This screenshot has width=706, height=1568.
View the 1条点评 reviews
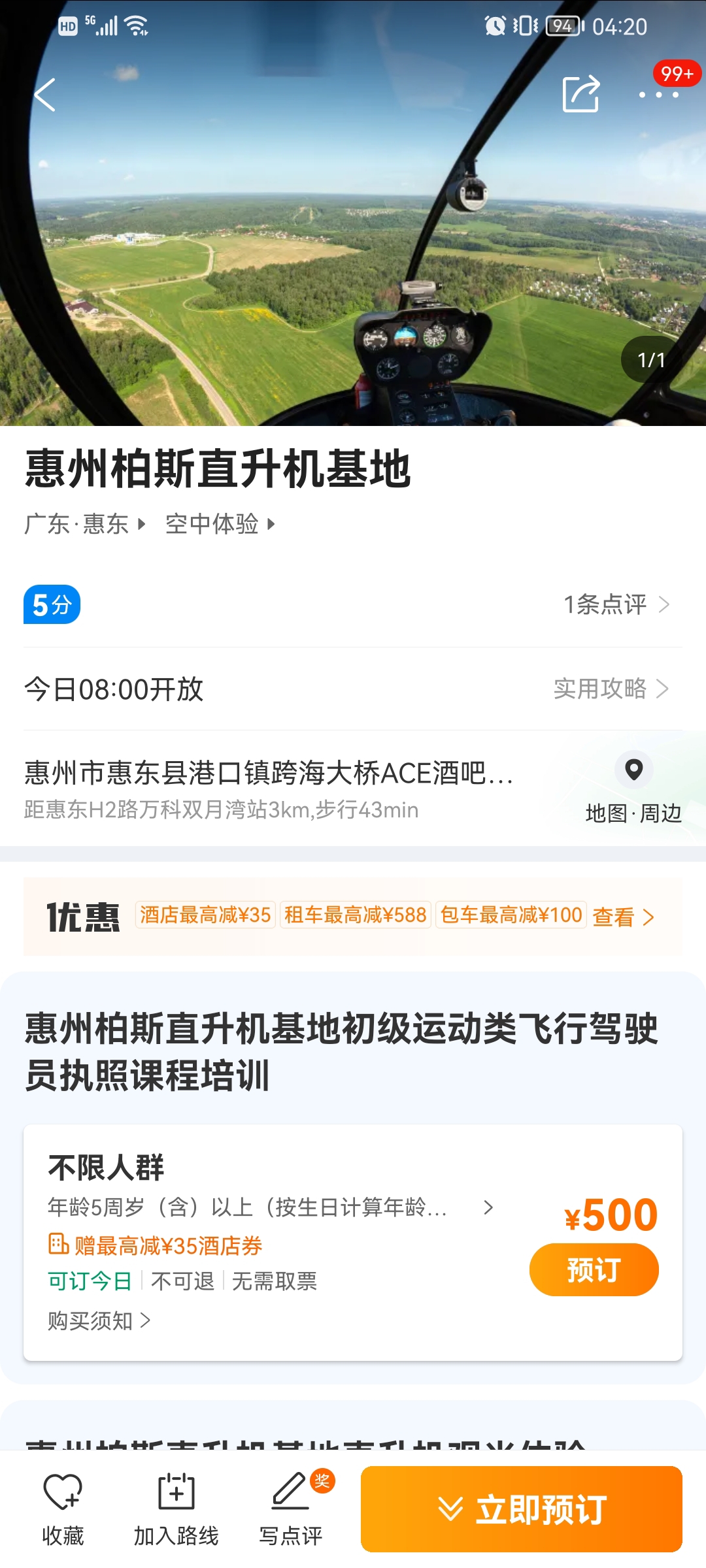pos(616,604)
